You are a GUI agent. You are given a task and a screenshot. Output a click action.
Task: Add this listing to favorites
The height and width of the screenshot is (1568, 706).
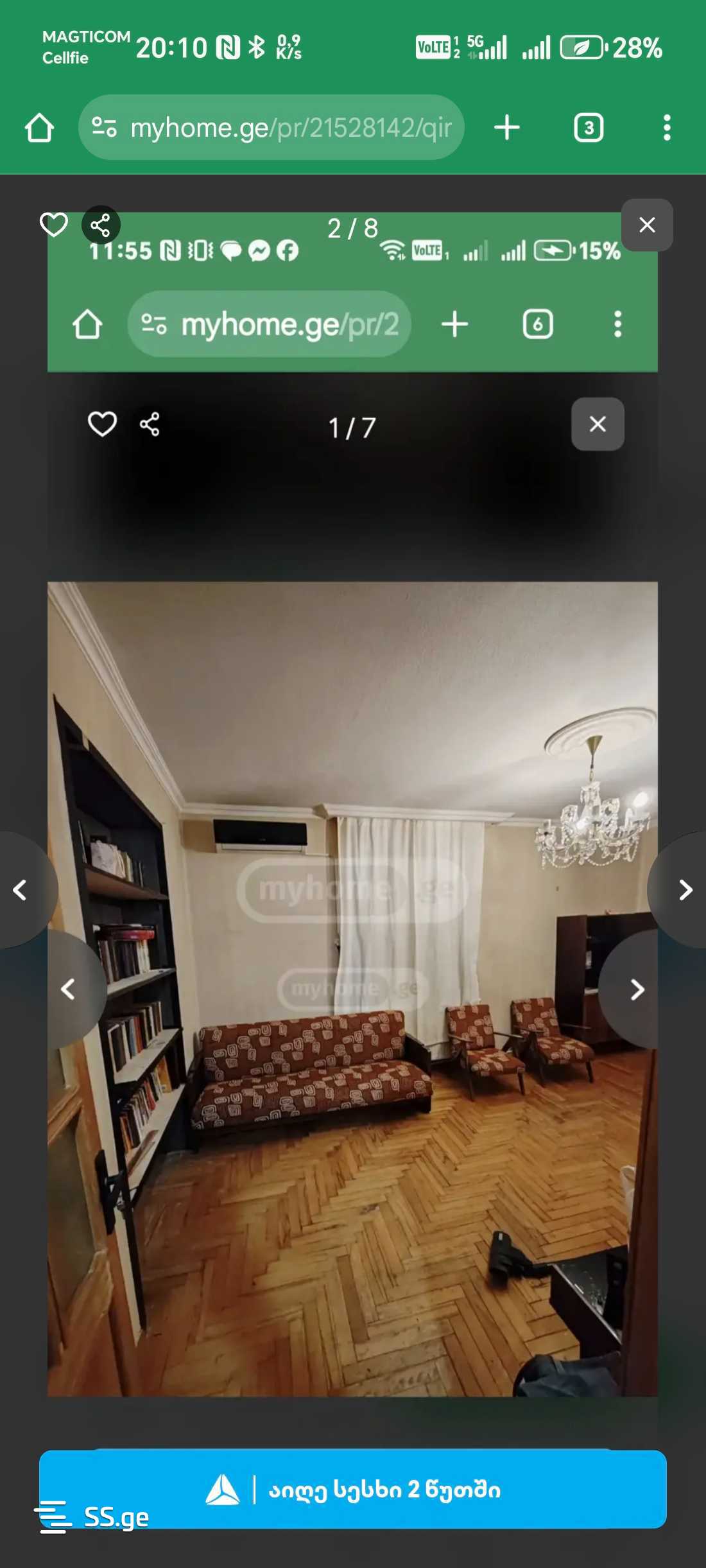click(x=53, y=225)
